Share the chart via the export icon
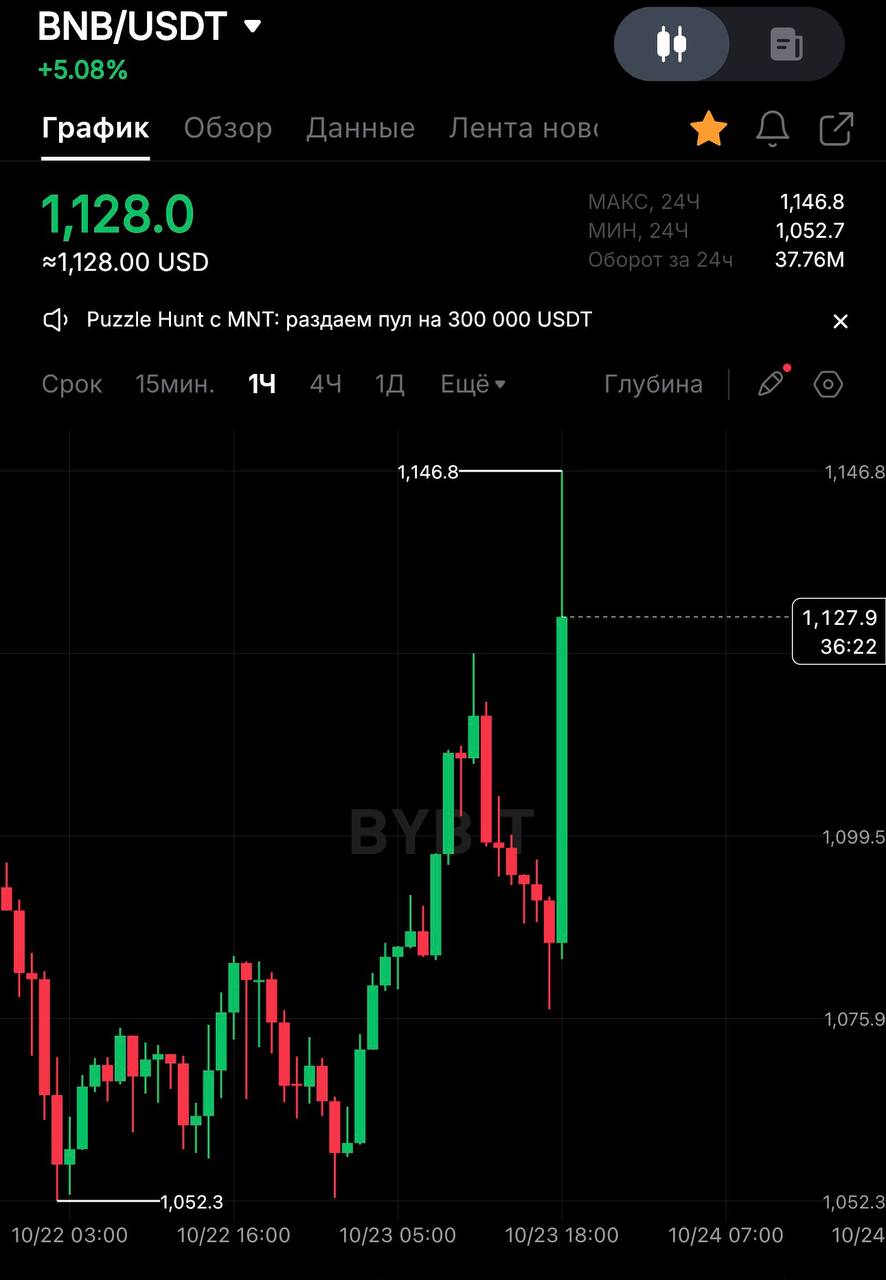This screenshot has width=886, height=1280. point(836,128)
